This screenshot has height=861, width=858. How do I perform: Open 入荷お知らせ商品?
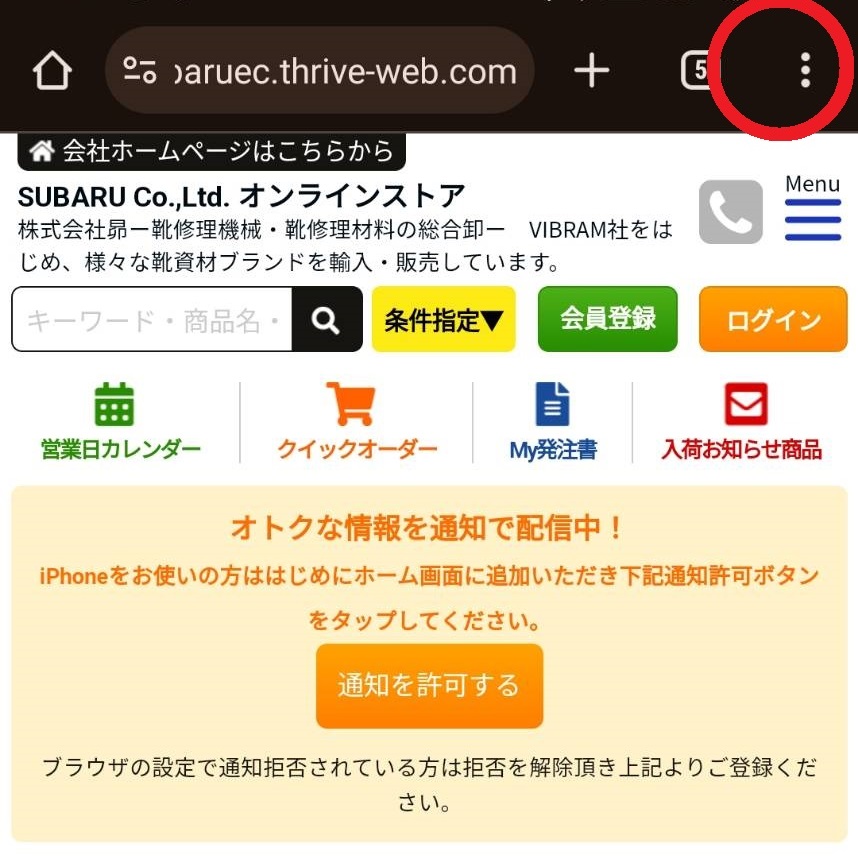742,423
